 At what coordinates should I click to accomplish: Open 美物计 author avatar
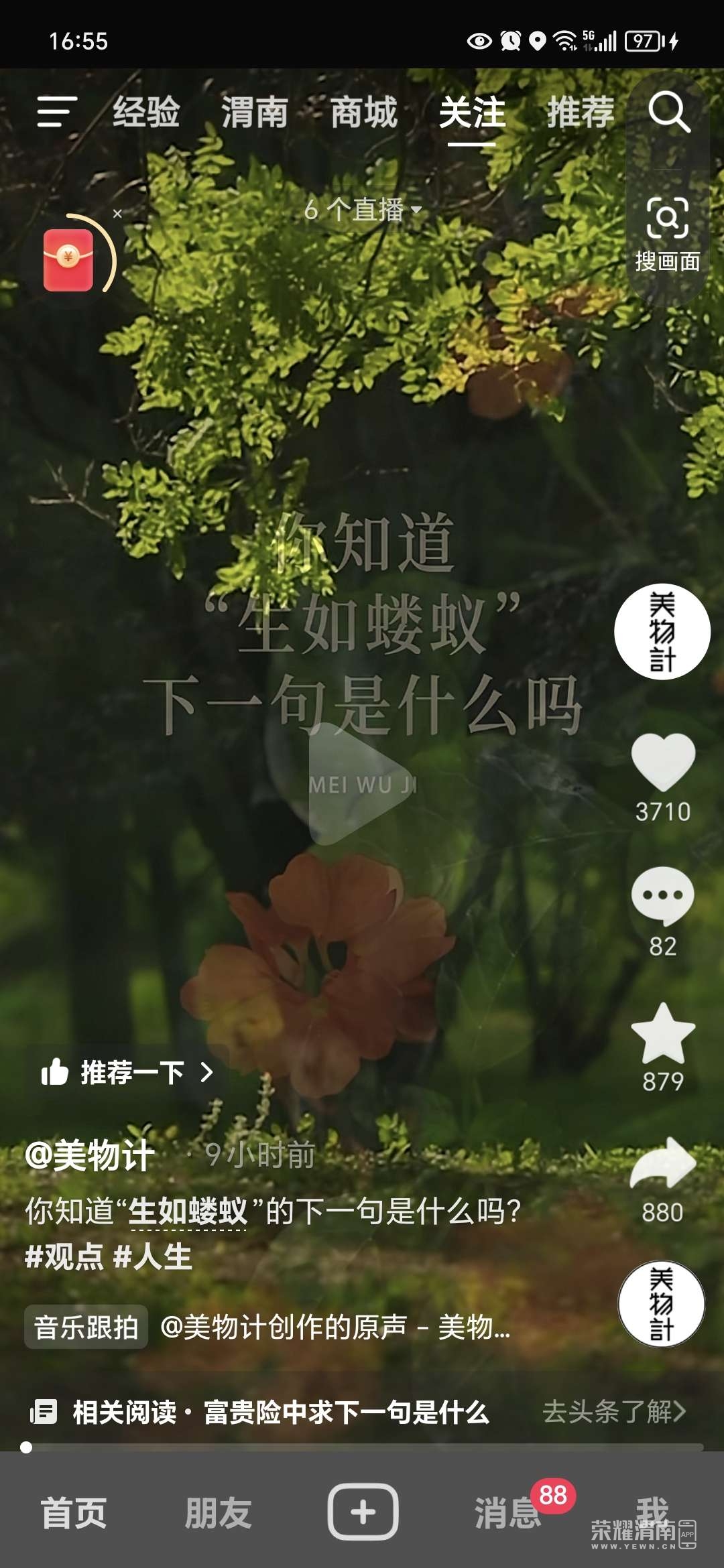tap(662, 632)
